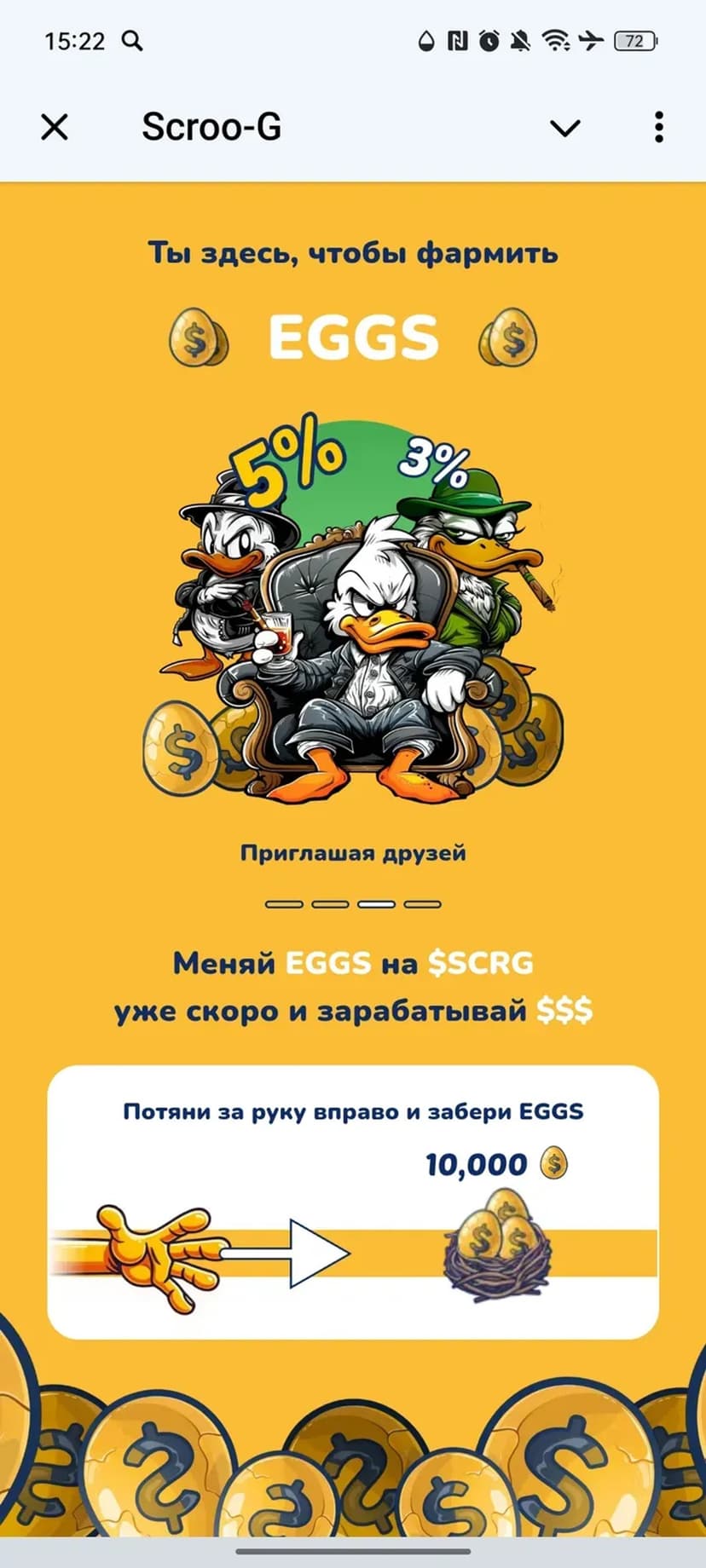Image resolution: width=706 pixels, height=1568 pixels.
Task: Open the three-dot overflow menu
Action: [658, 128]
